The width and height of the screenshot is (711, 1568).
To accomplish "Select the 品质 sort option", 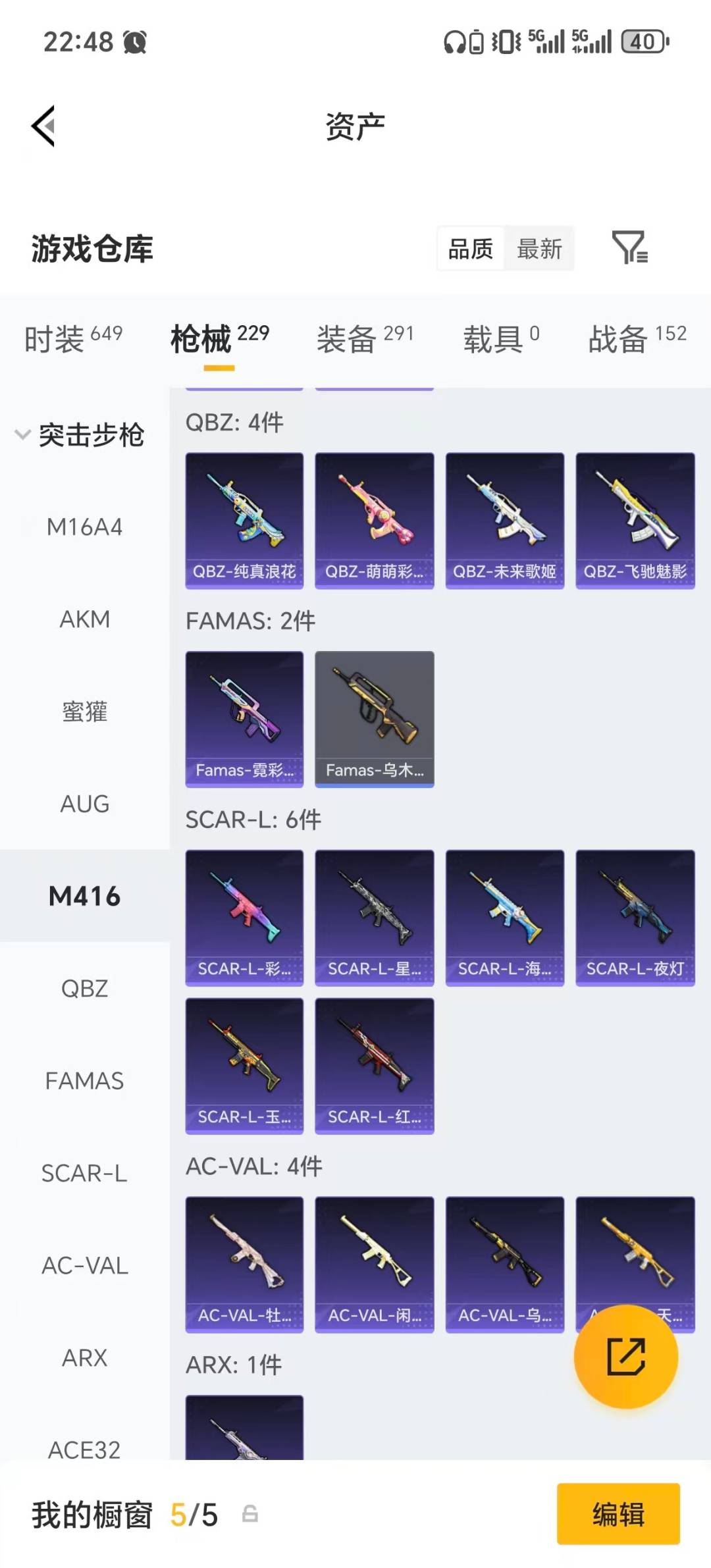I will pos(469,249).
